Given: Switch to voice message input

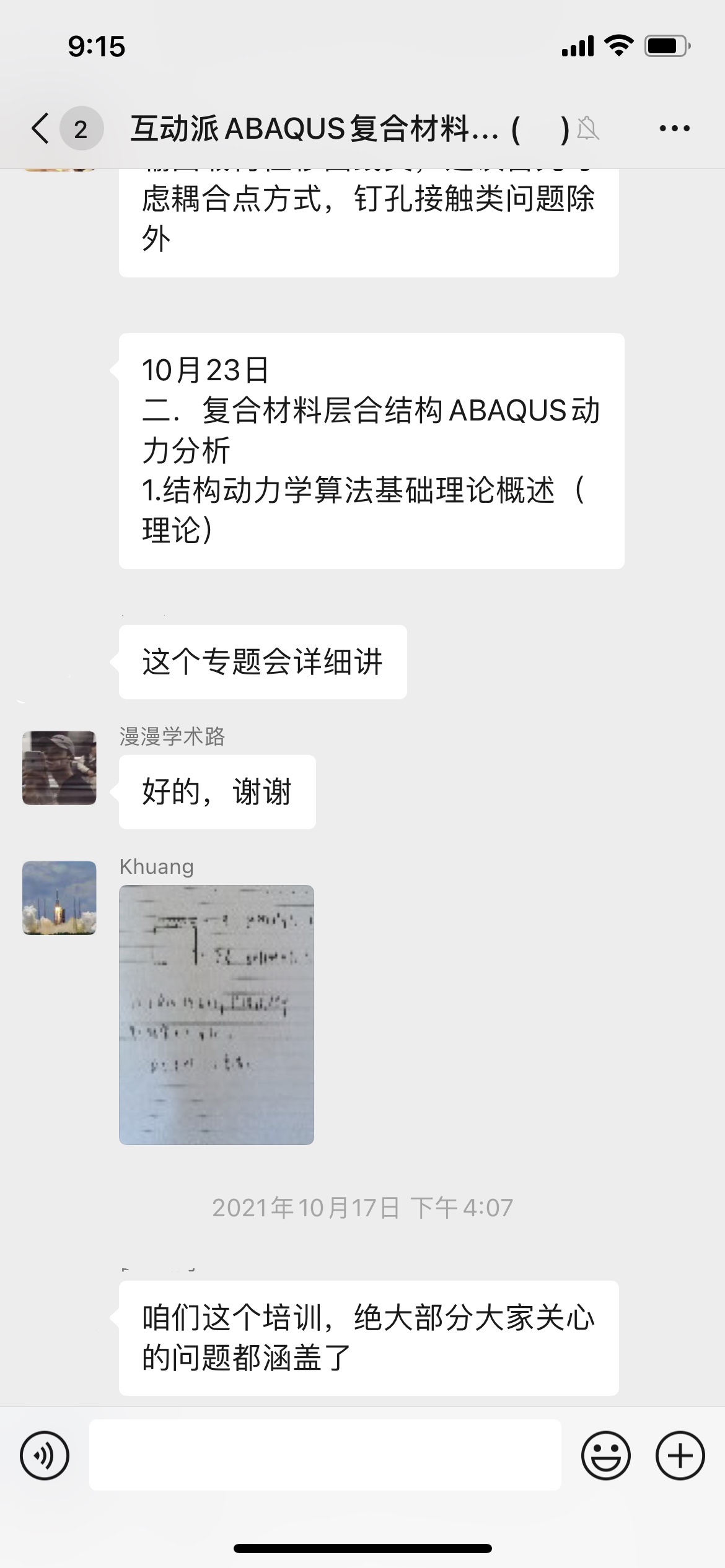Looking at the screenshot, I should [x=45, y=1455].
